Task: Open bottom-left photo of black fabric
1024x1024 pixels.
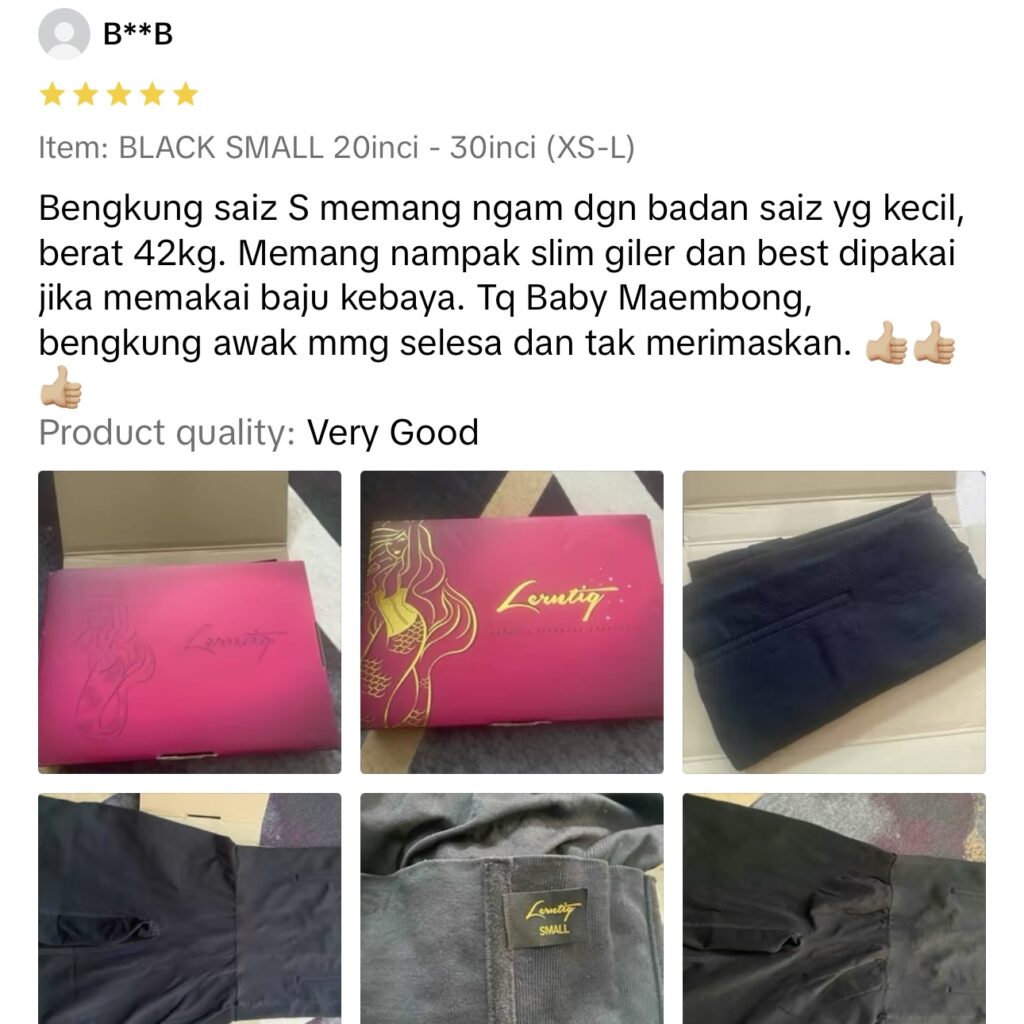Action: [x=189, y=907]
